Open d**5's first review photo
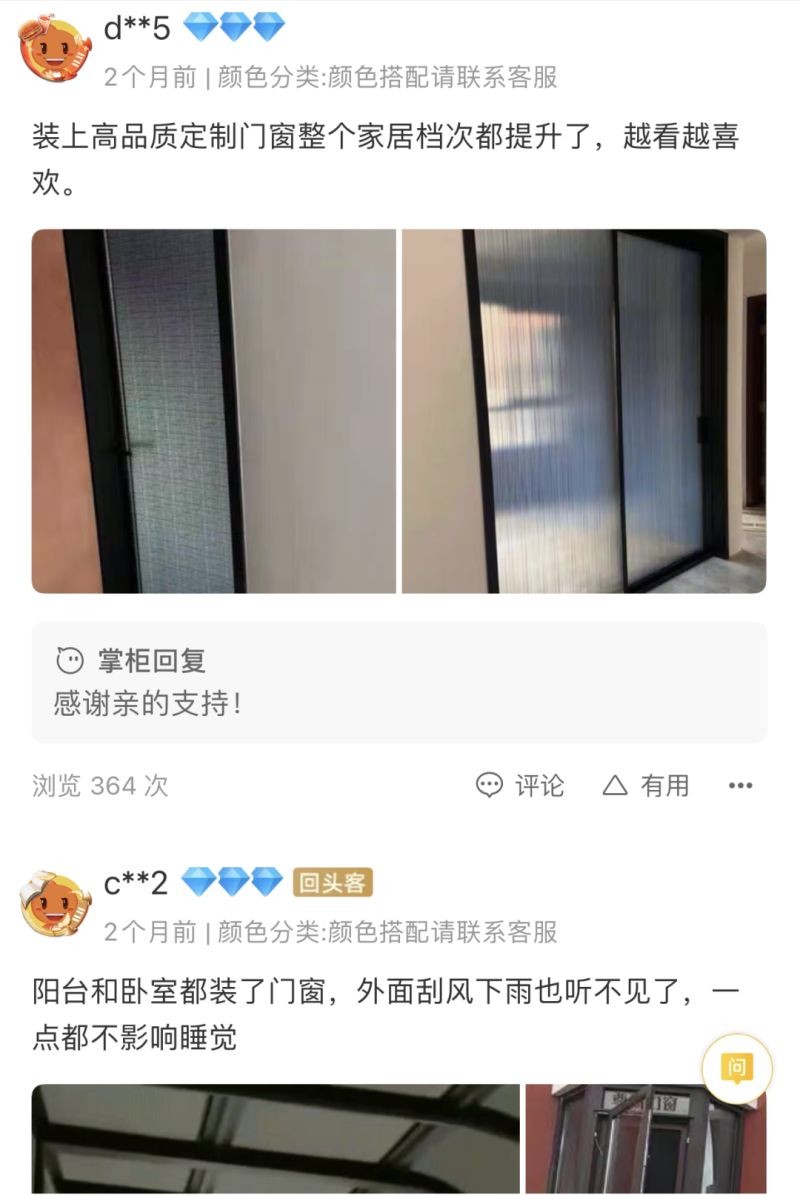800x1195 pixels. pyautogui.click(x=214, y=411)
